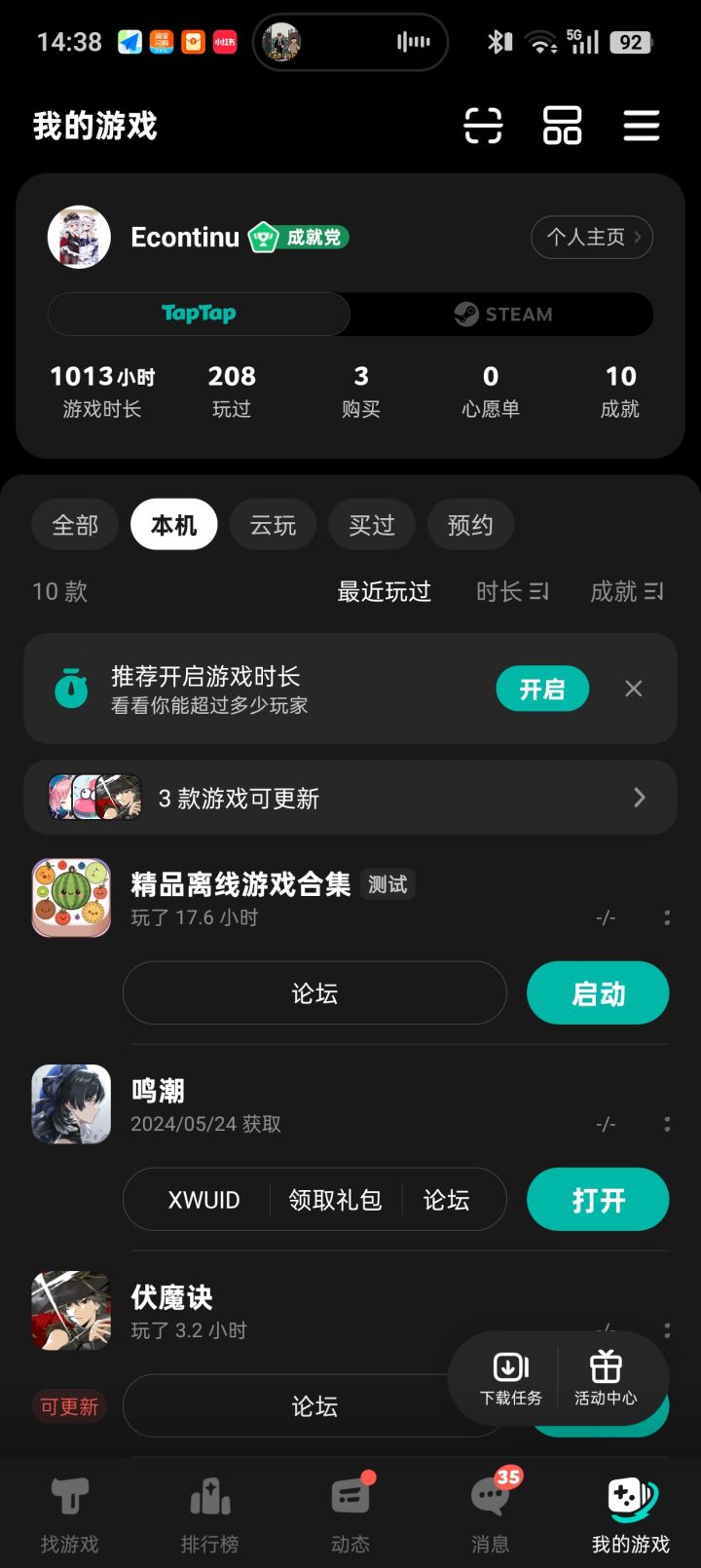Screen dimensions: 701x1568
Task: Switch platform stats to STEAM
Action: (501, 314)
